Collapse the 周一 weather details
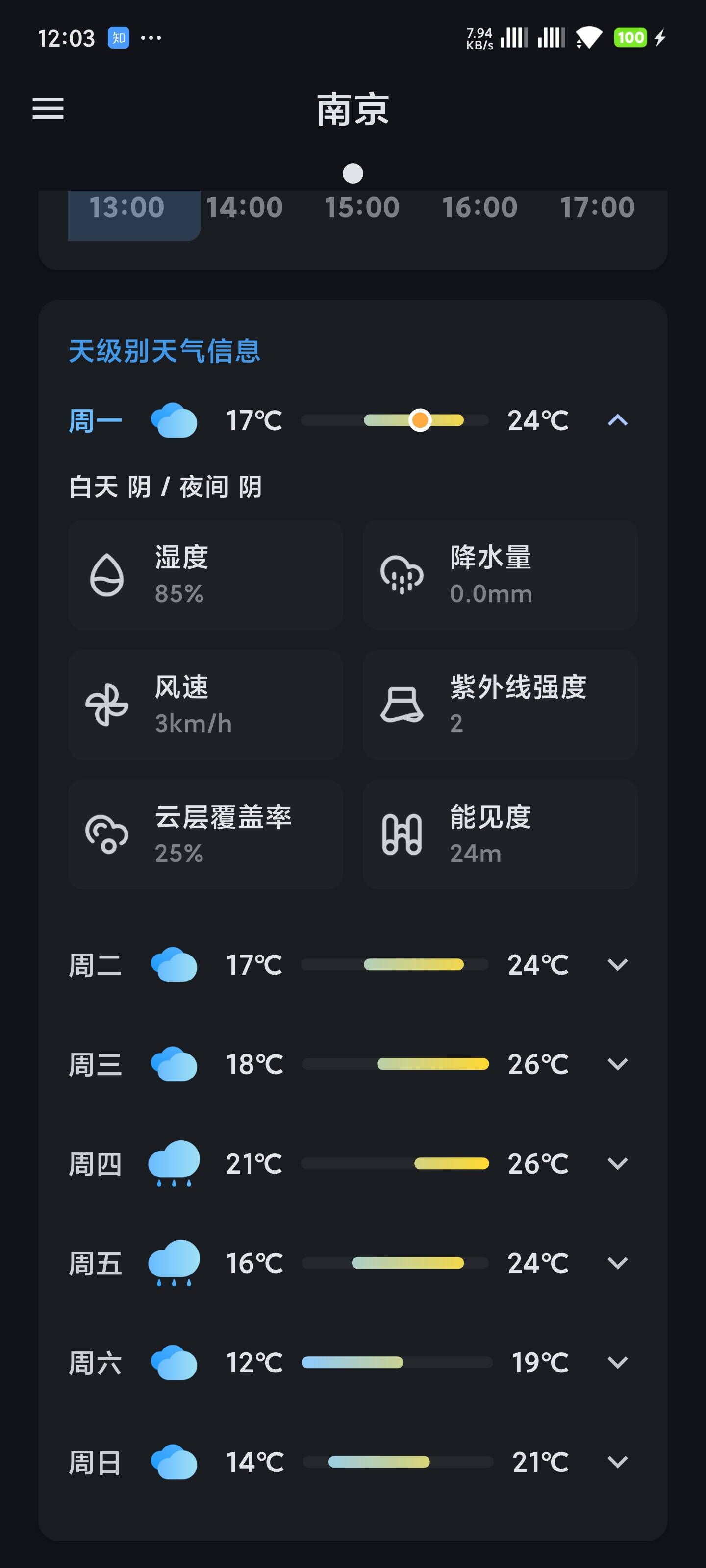Viewport: 706px width, 1568px height. click(x=617, y=420)
